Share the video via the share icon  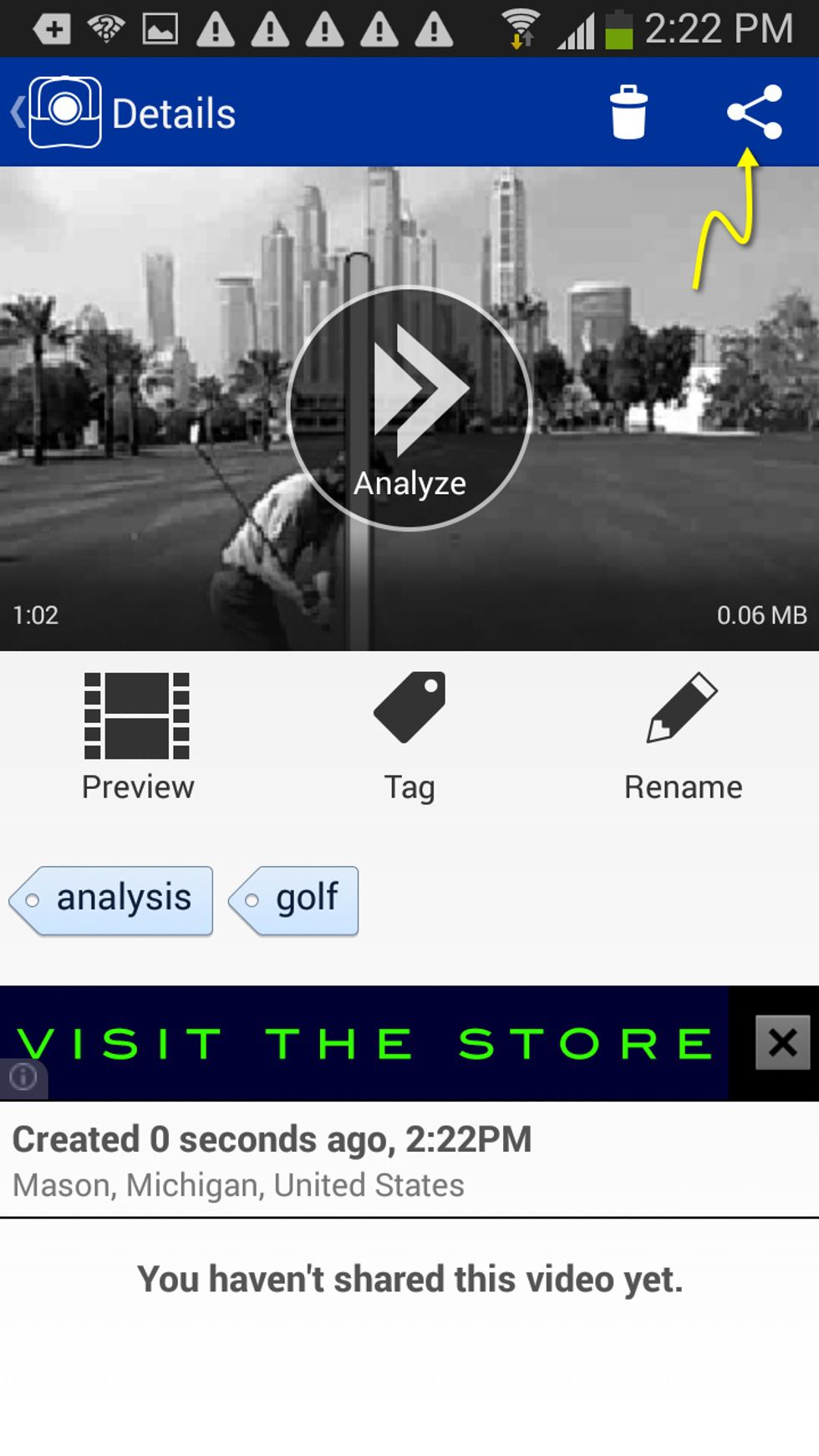(x=755, y=112)
